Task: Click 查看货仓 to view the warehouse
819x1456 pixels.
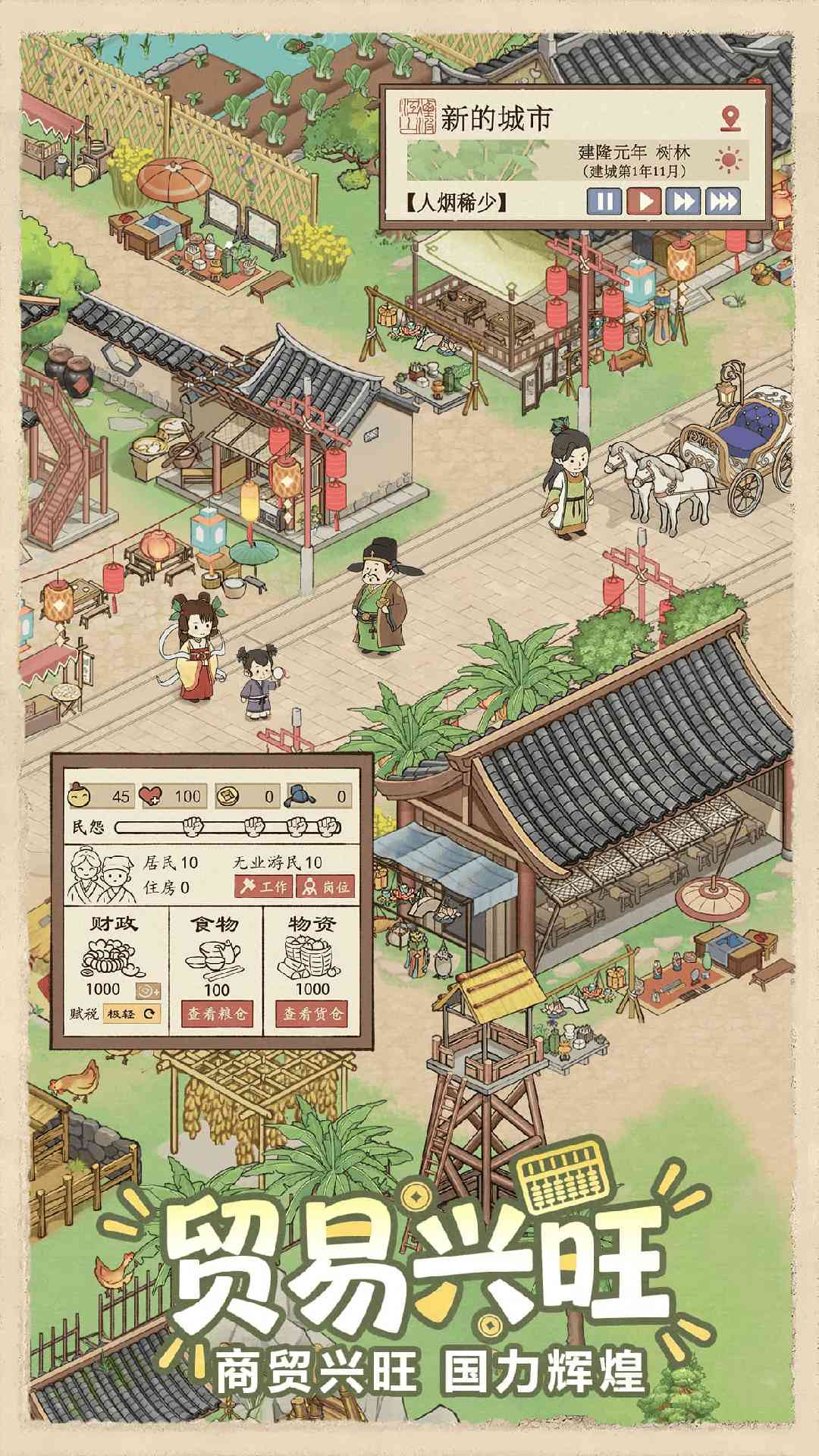Action: pos(311,1014)
